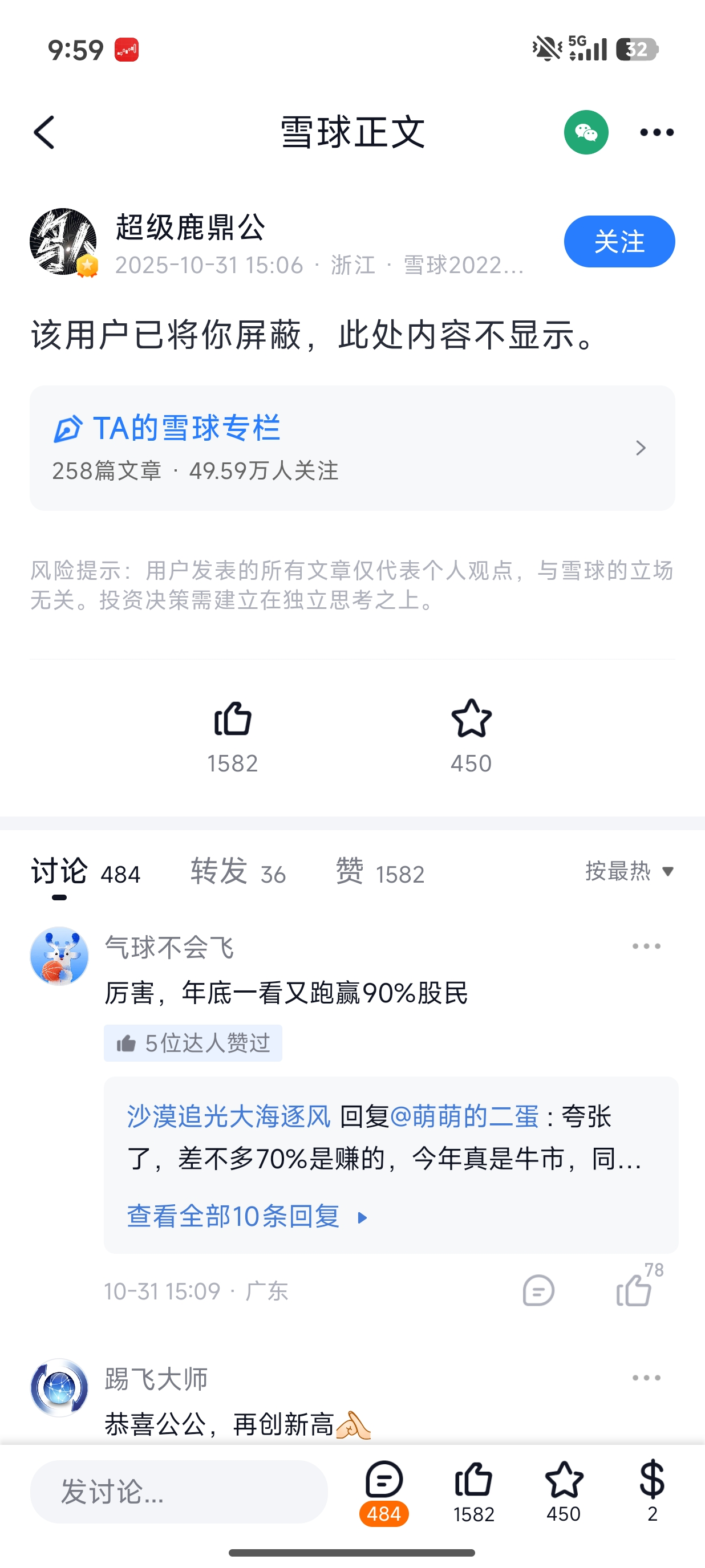Favorite the post via the star under the article
This screenshot has width=705, height=1568.
pyautogui.click(x=471, y=720)
